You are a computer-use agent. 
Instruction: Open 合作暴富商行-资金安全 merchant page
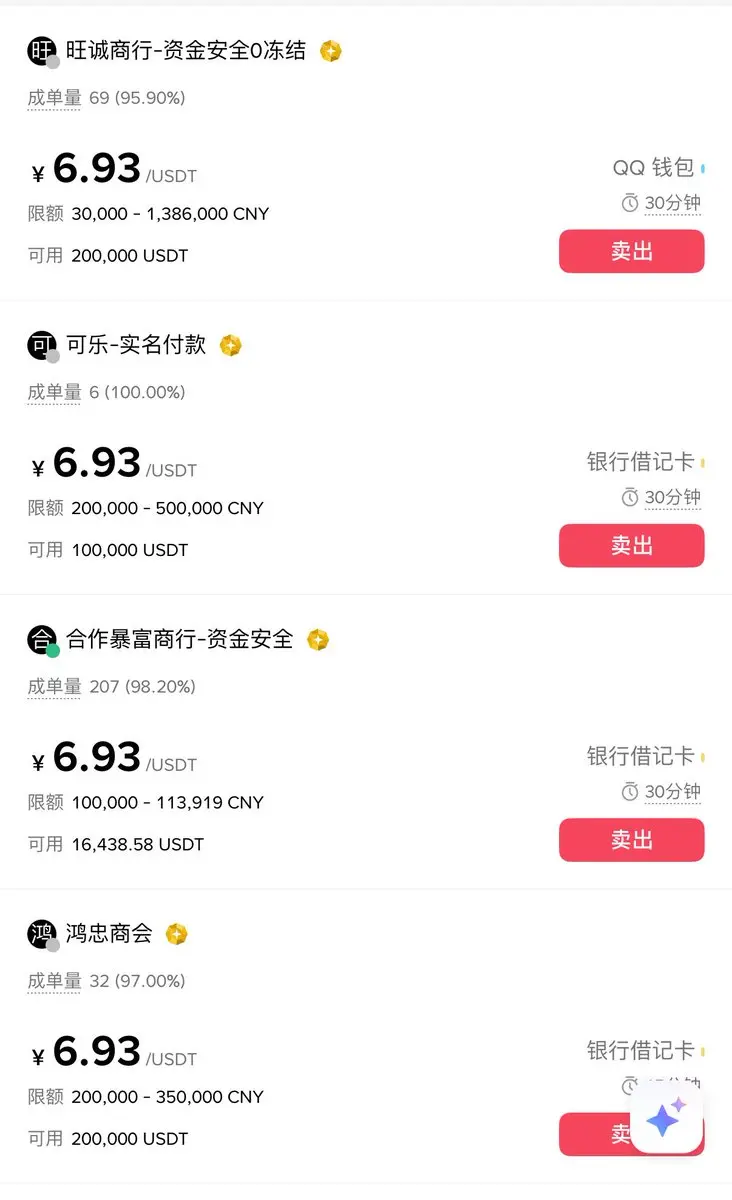coord(180,639)
